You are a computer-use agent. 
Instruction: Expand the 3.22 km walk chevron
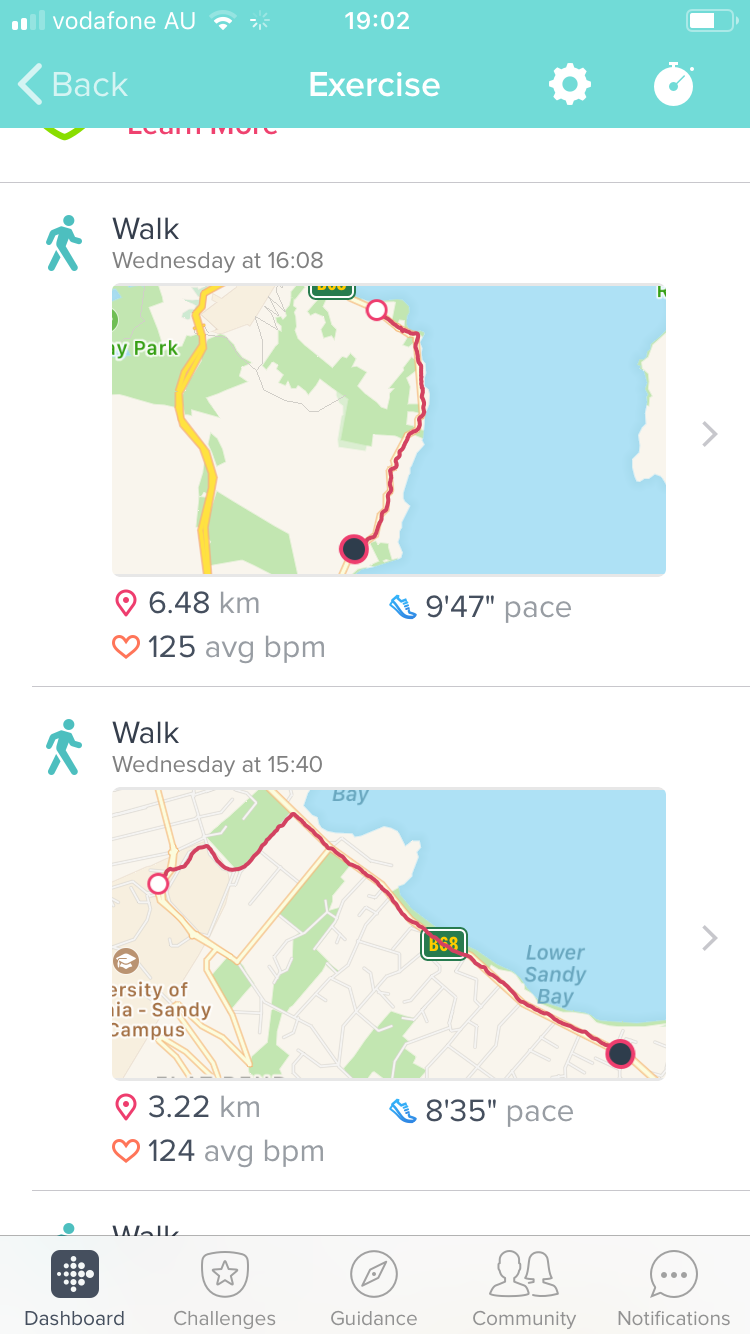pyautogui.click(x=709, y=938)
